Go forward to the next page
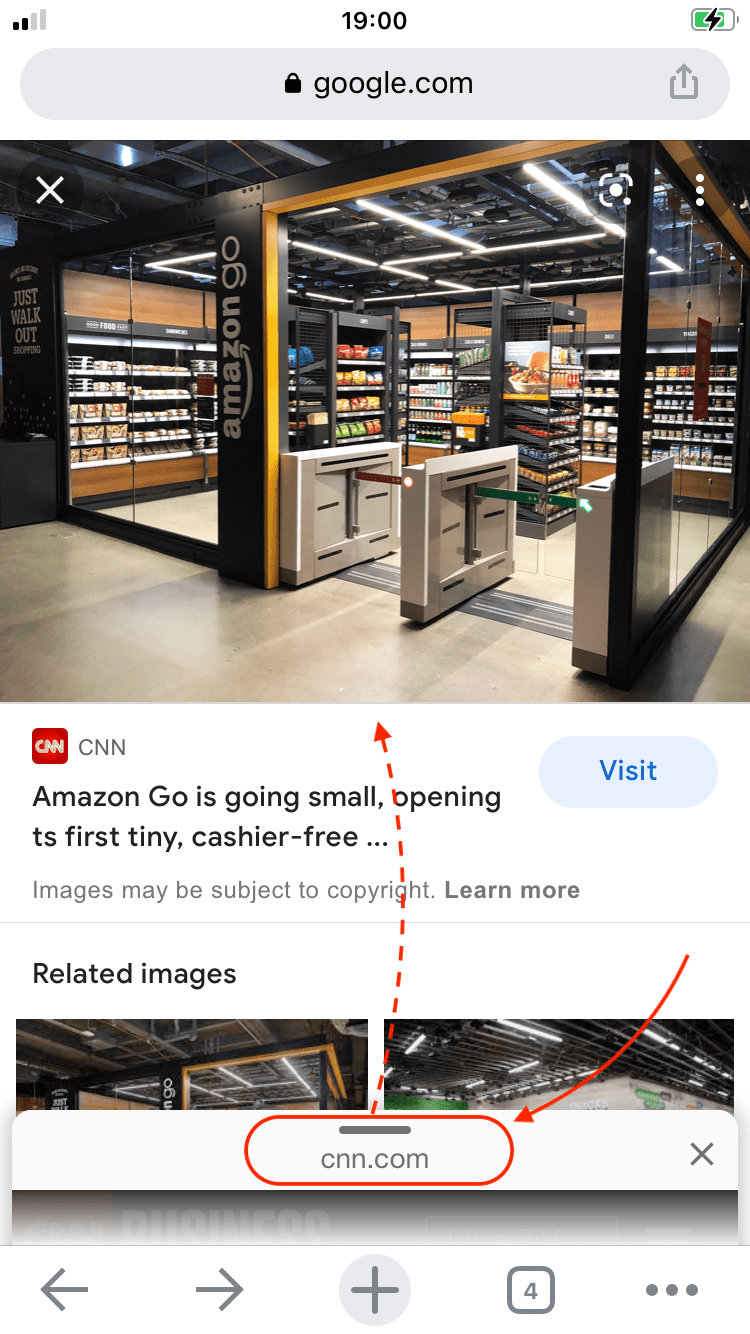Screen dimensions: 750x1334 click(x=220, y=1291)
